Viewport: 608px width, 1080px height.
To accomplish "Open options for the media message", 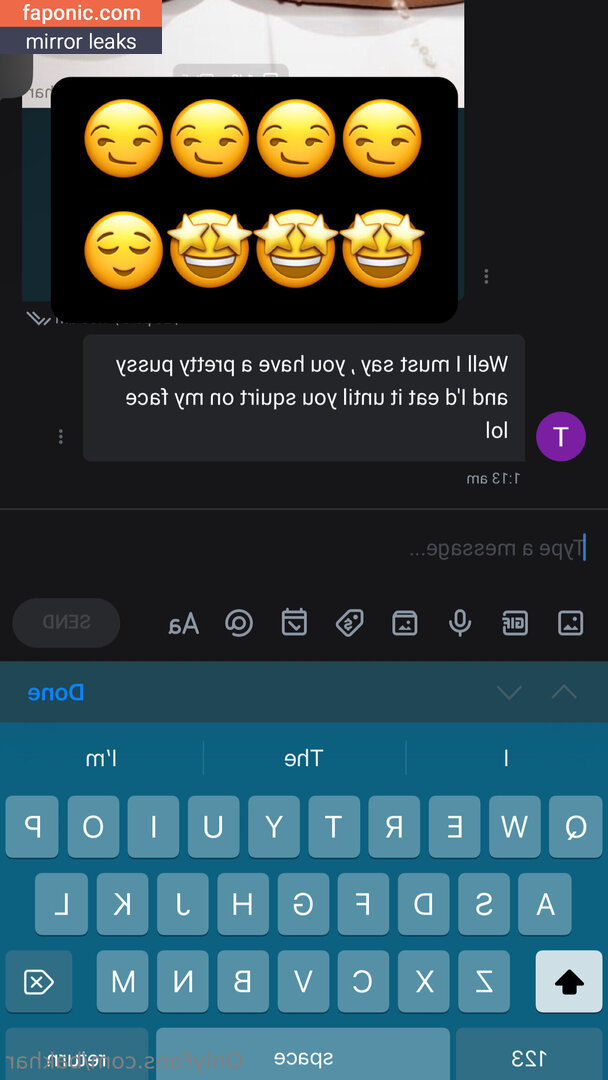I will (x=486, y=276).
